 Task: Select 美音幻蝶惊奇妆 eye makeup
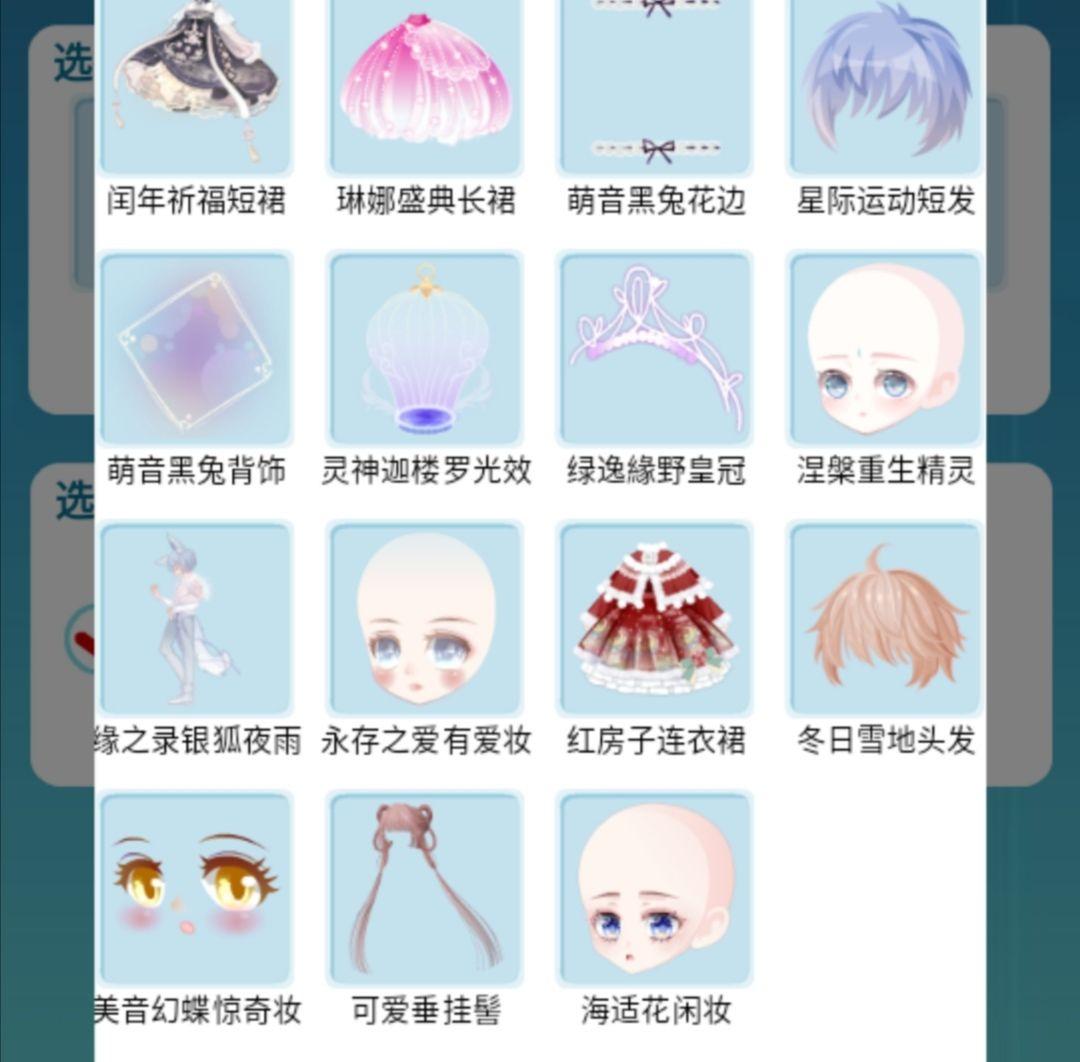196,889
